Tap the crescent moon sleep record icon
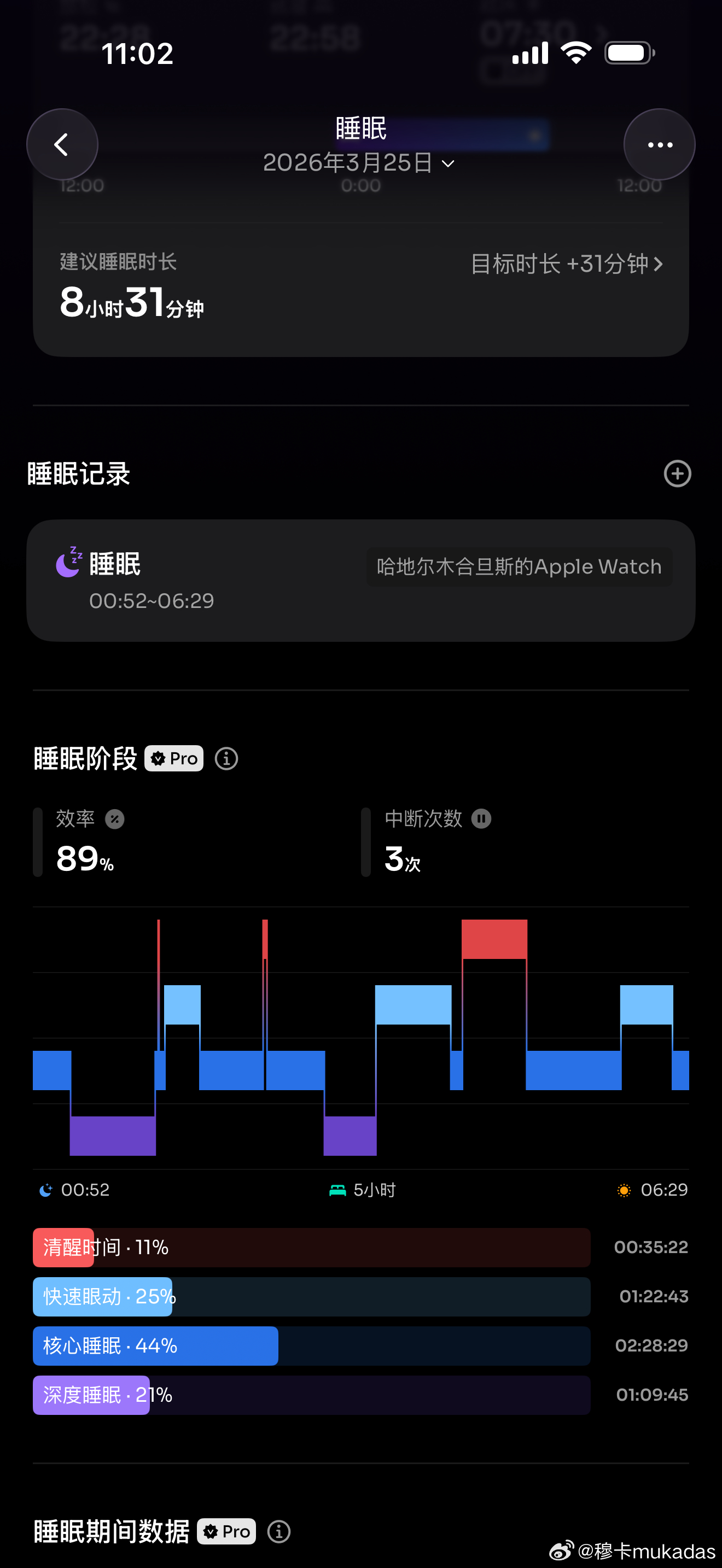The height and width of the screenshot is (1568, 722). 68,564
